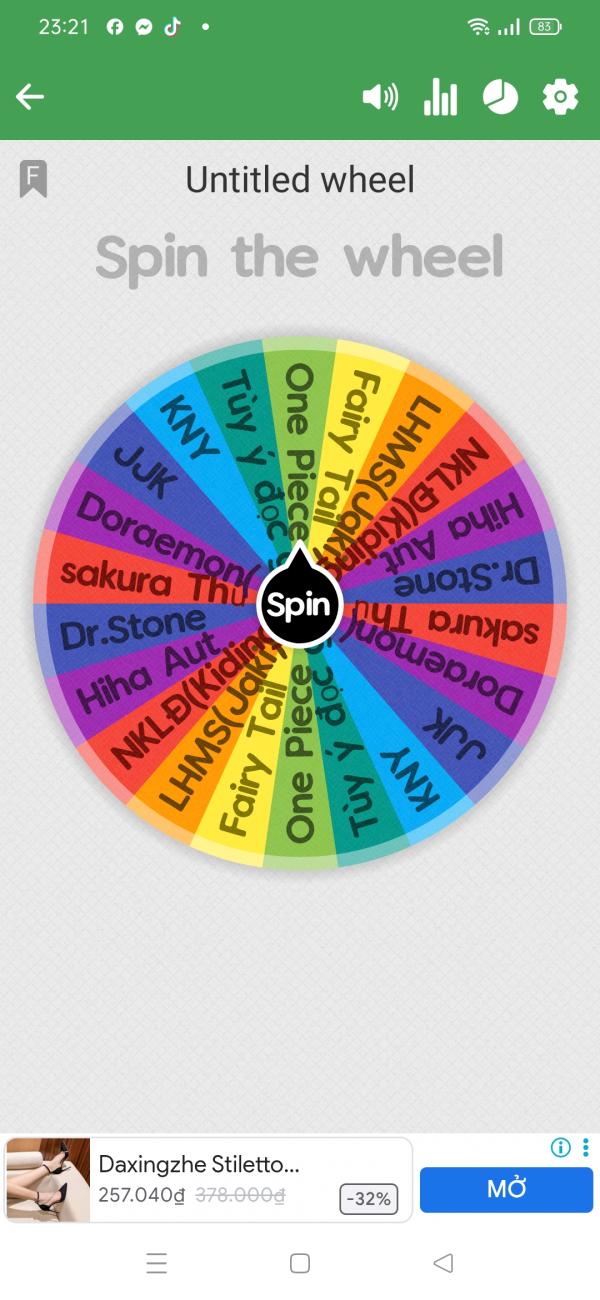Image resolution: width=600 pixels, height=1300 pixels.
Task: Go back using the top arrow
Action: click(30, 97)
